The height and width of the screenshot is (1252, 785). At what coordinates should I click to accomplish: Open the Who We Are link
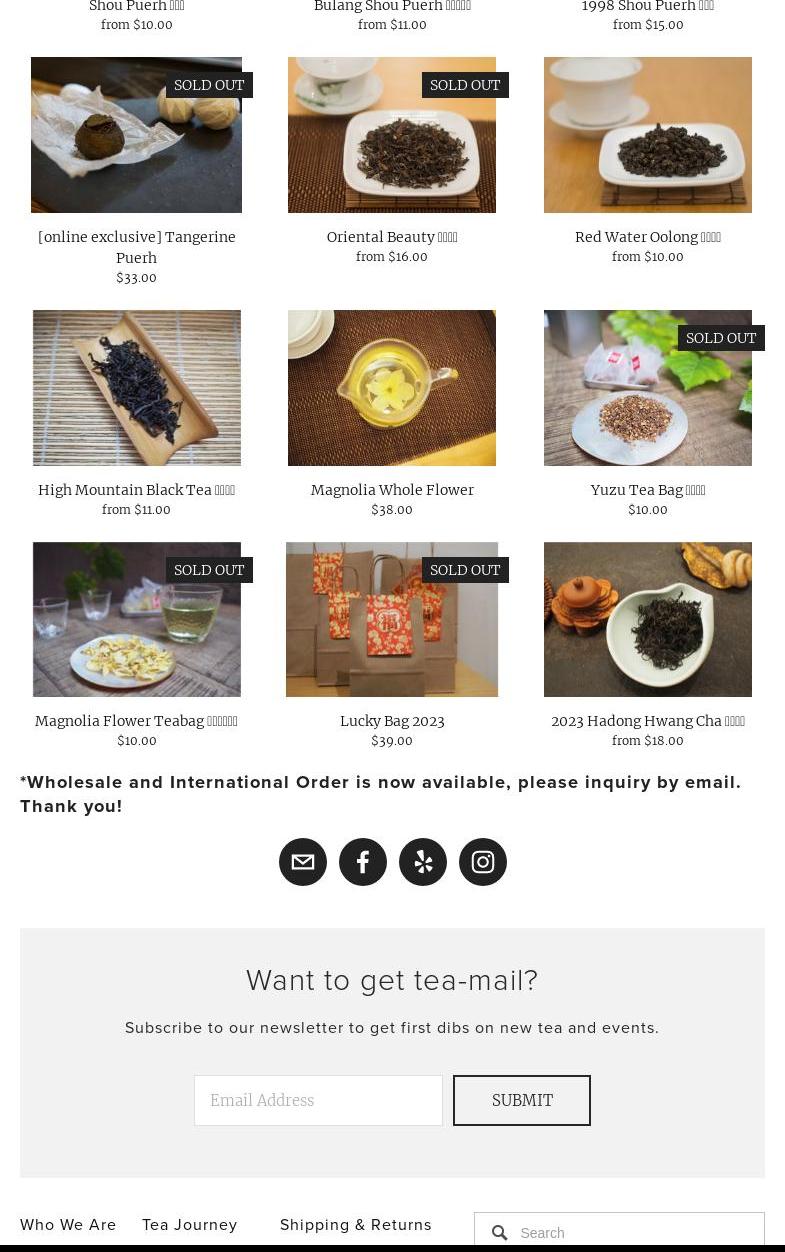point(68,1225)
